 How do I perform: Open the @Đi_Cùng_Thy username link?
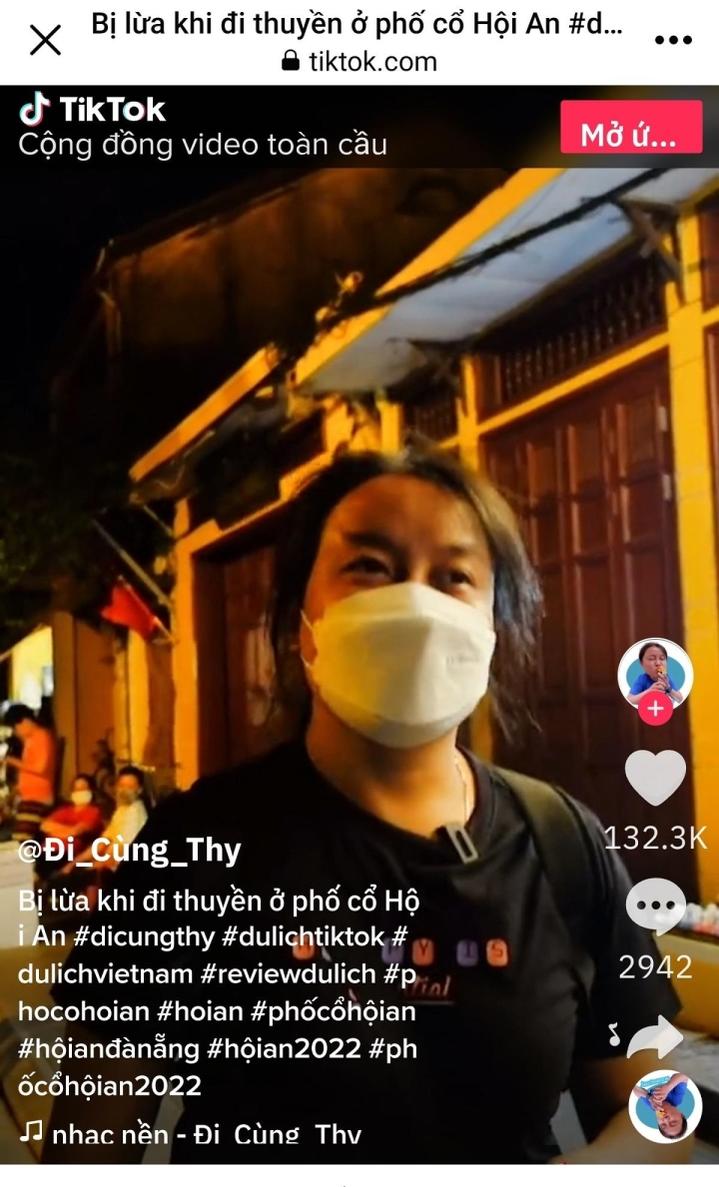129,851
